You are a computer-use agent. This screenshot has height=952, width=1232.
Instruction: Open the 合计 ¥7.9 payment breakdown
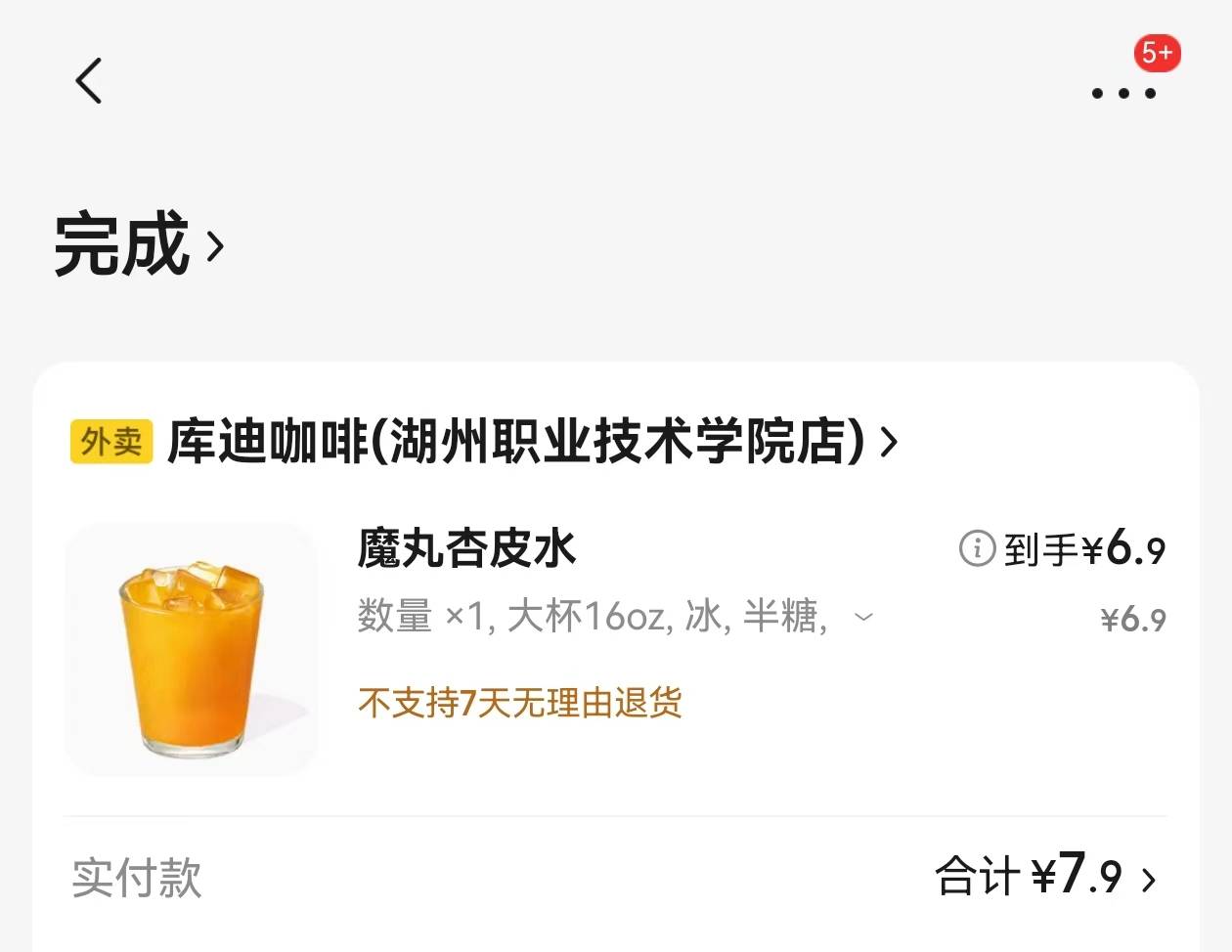(x=1046, y=876)
